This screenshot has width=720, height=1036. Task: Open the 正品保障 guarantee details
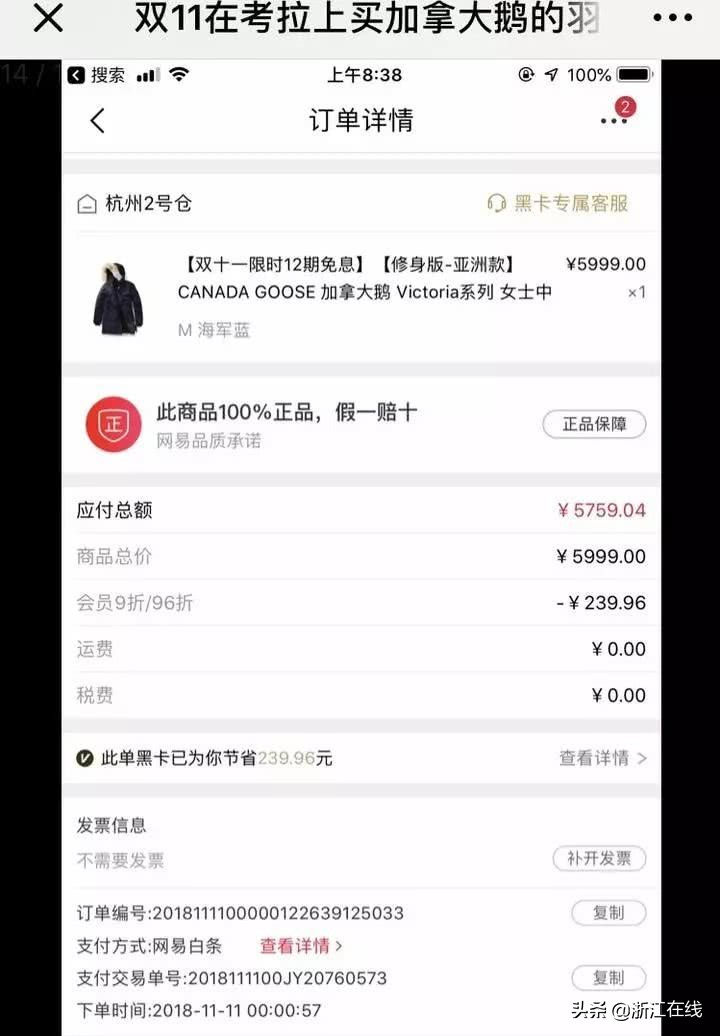point(594,424)
